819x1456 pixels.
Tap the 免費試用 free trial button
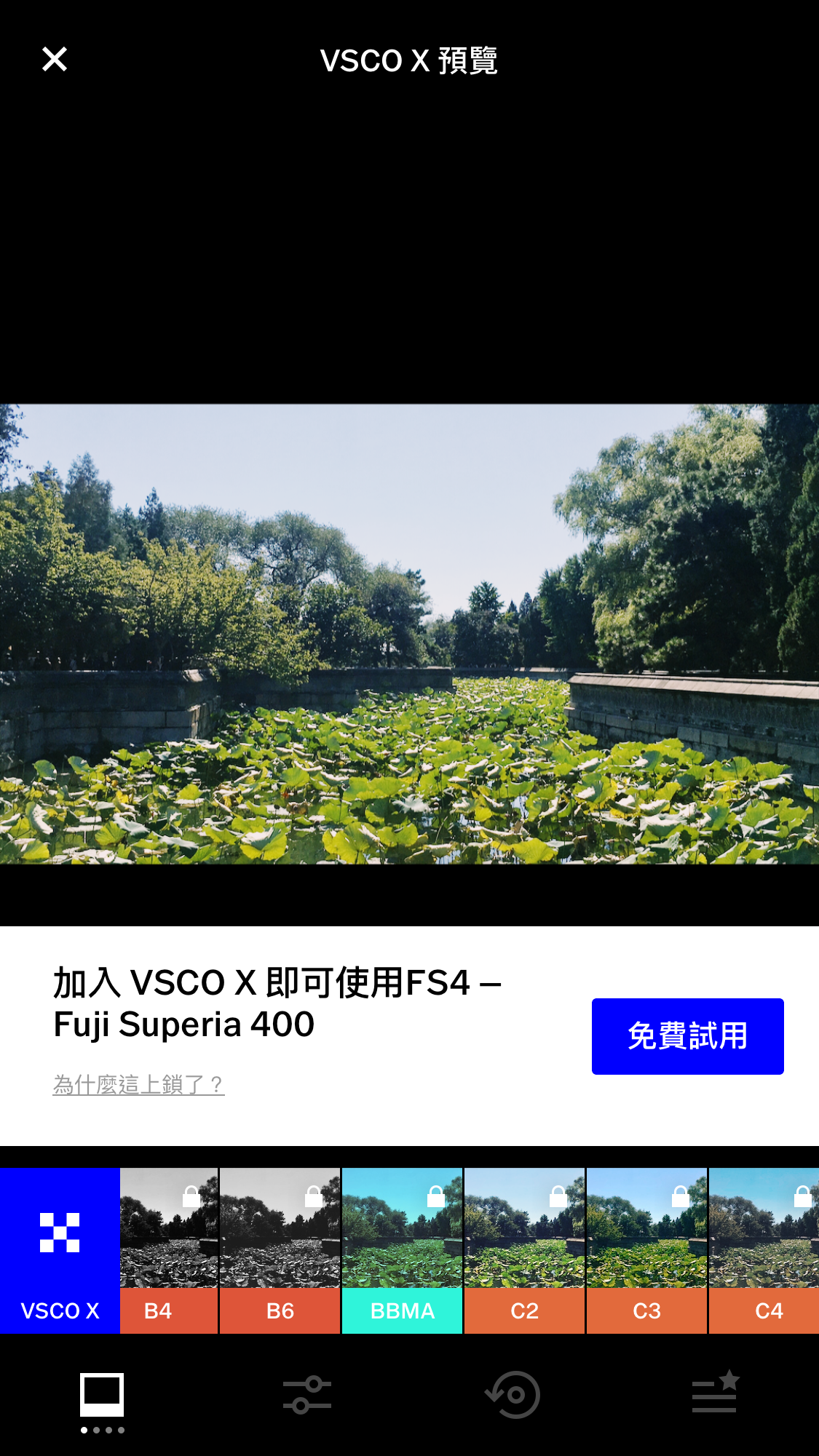click(687, 1036)
